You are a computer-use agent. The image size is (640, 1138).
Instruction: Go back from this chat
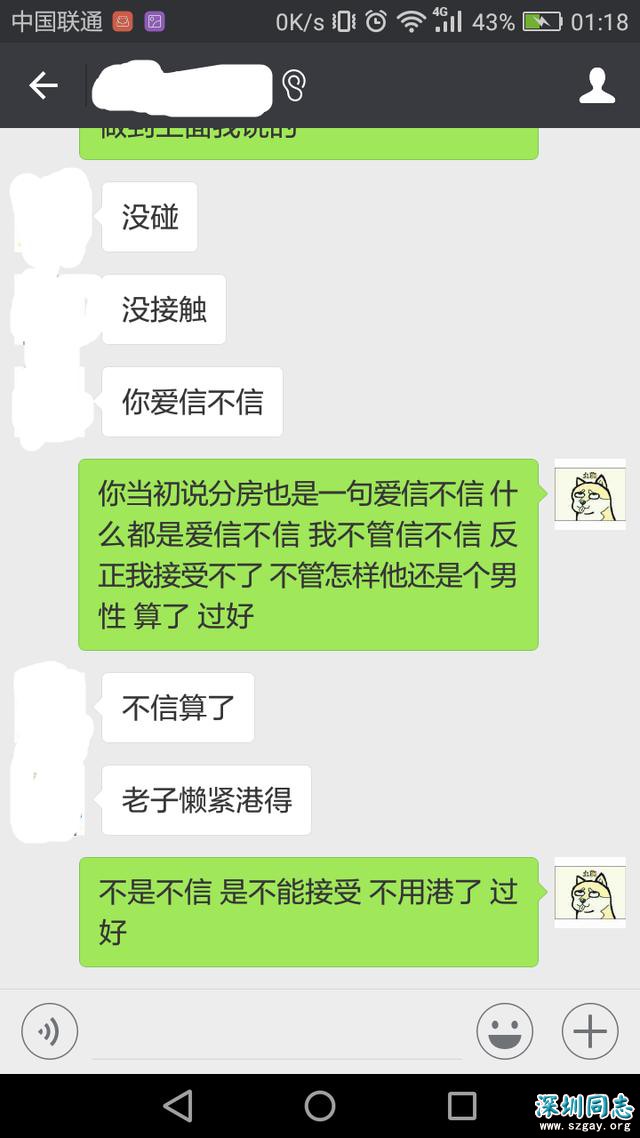coord(43,86)
